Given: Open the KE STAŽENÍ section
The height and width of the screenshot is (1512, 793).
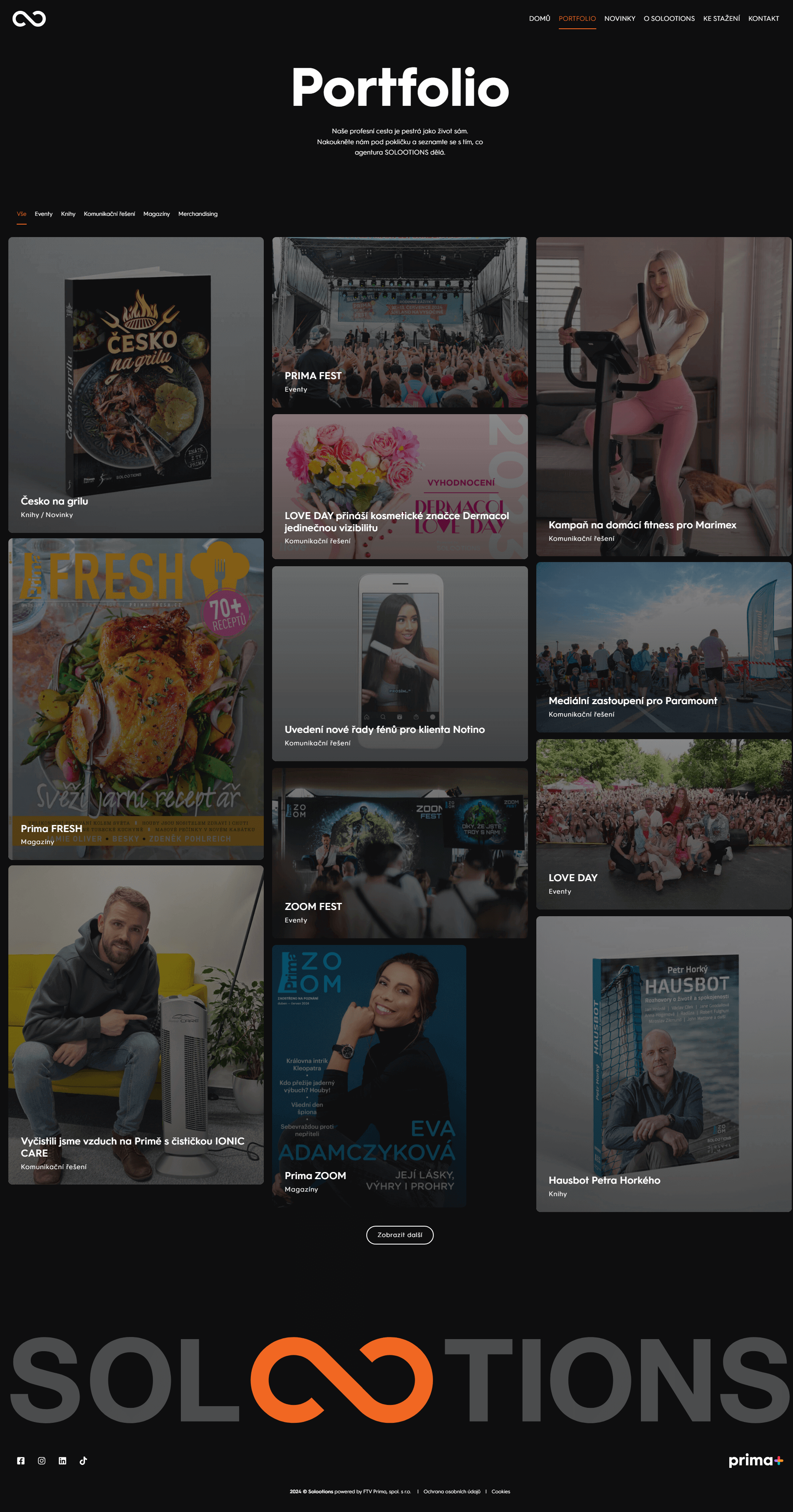Looking at the screenshot, I should (x=721, y=19).
